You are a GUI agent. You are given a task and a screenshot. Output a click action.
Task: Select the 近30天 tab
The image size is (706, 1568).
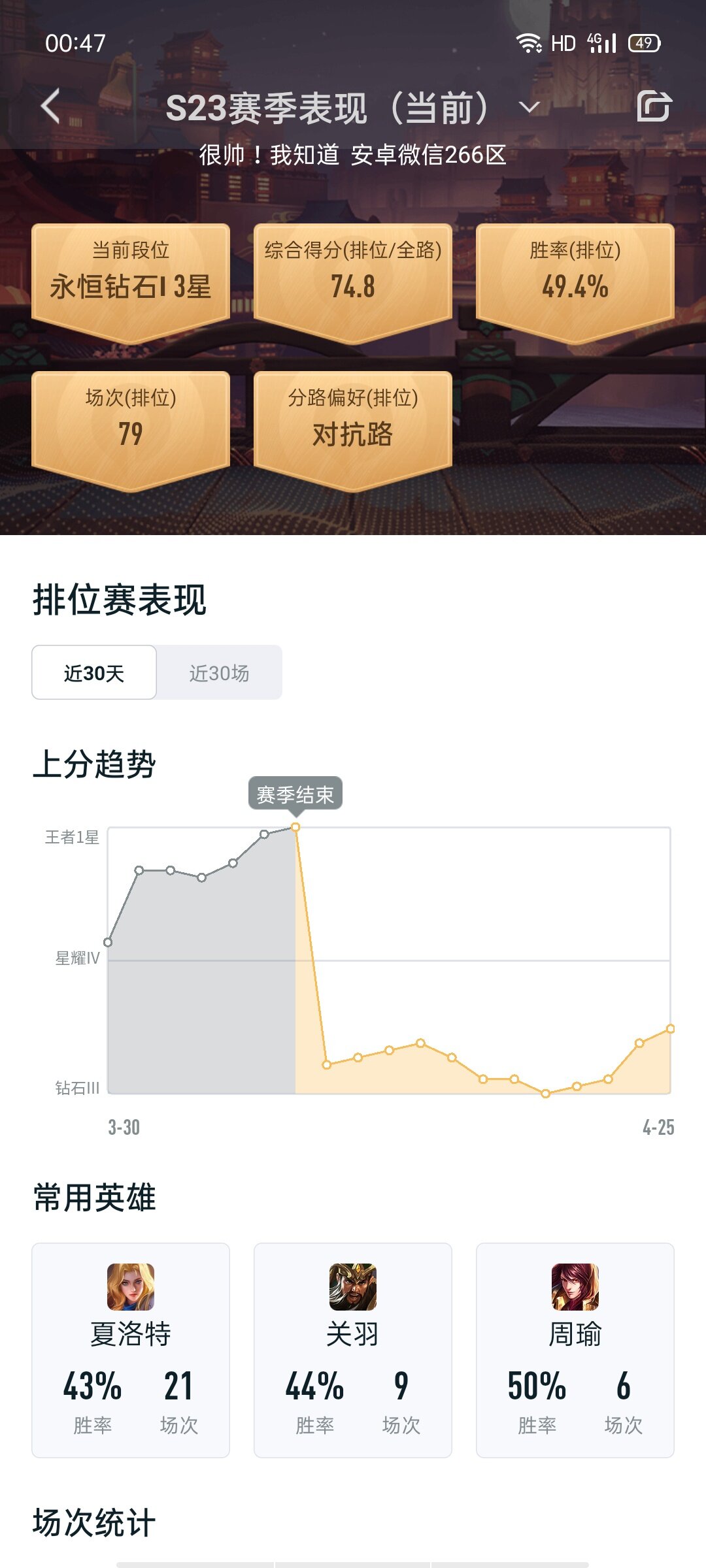pos(94,673)
